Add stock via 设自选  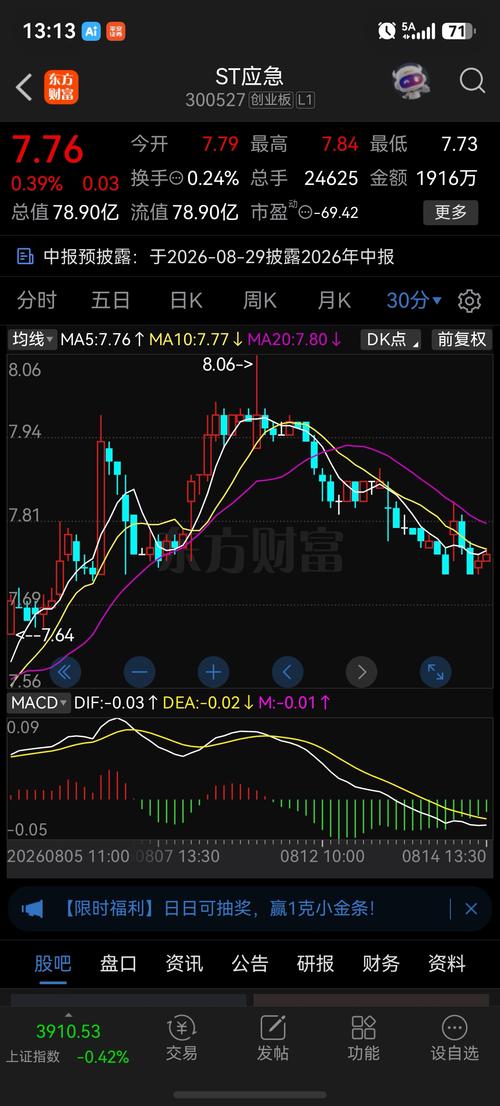point(455,1038)
